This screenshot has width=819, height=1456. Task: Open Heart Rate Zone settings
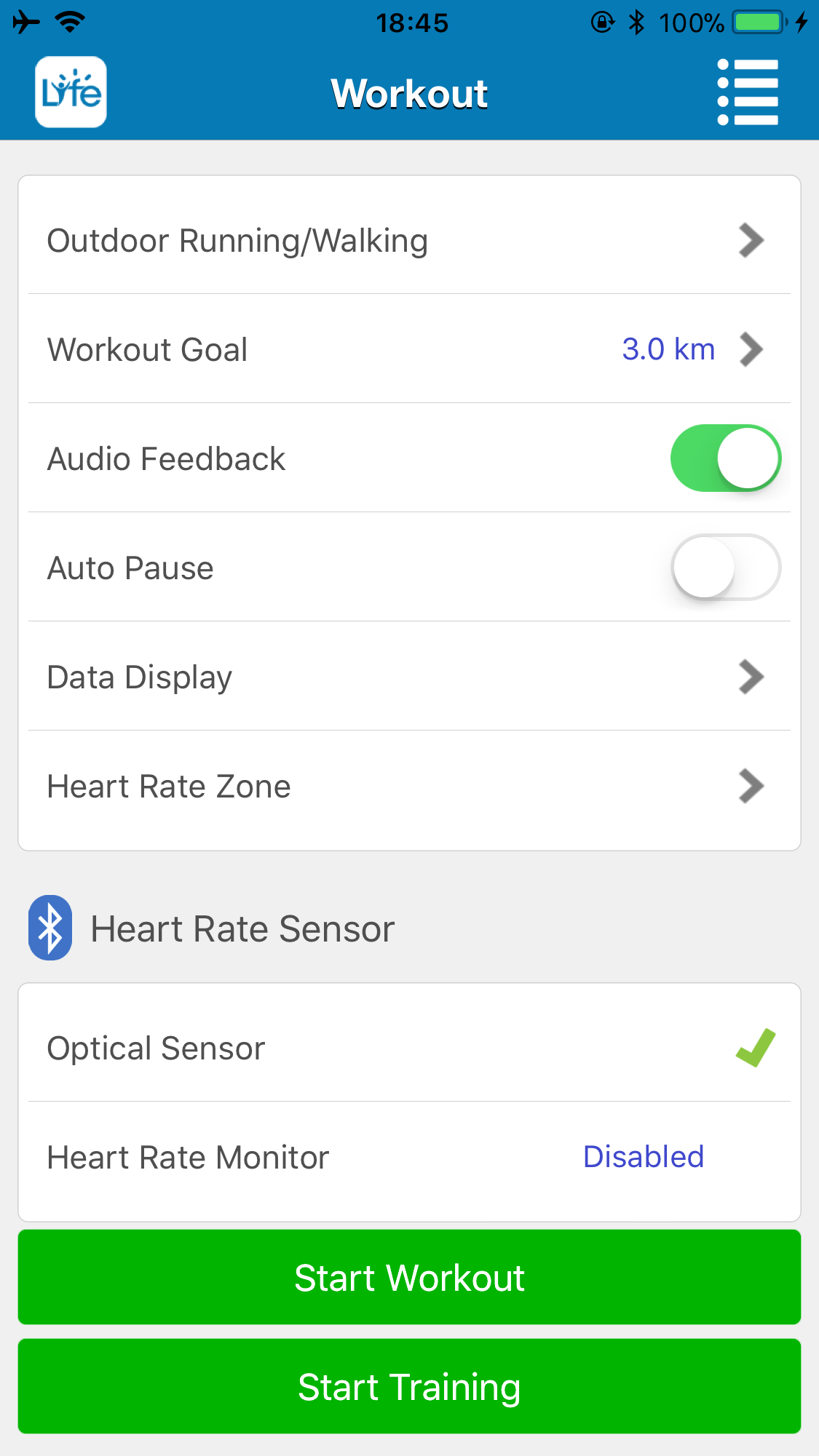click(409, 786)
